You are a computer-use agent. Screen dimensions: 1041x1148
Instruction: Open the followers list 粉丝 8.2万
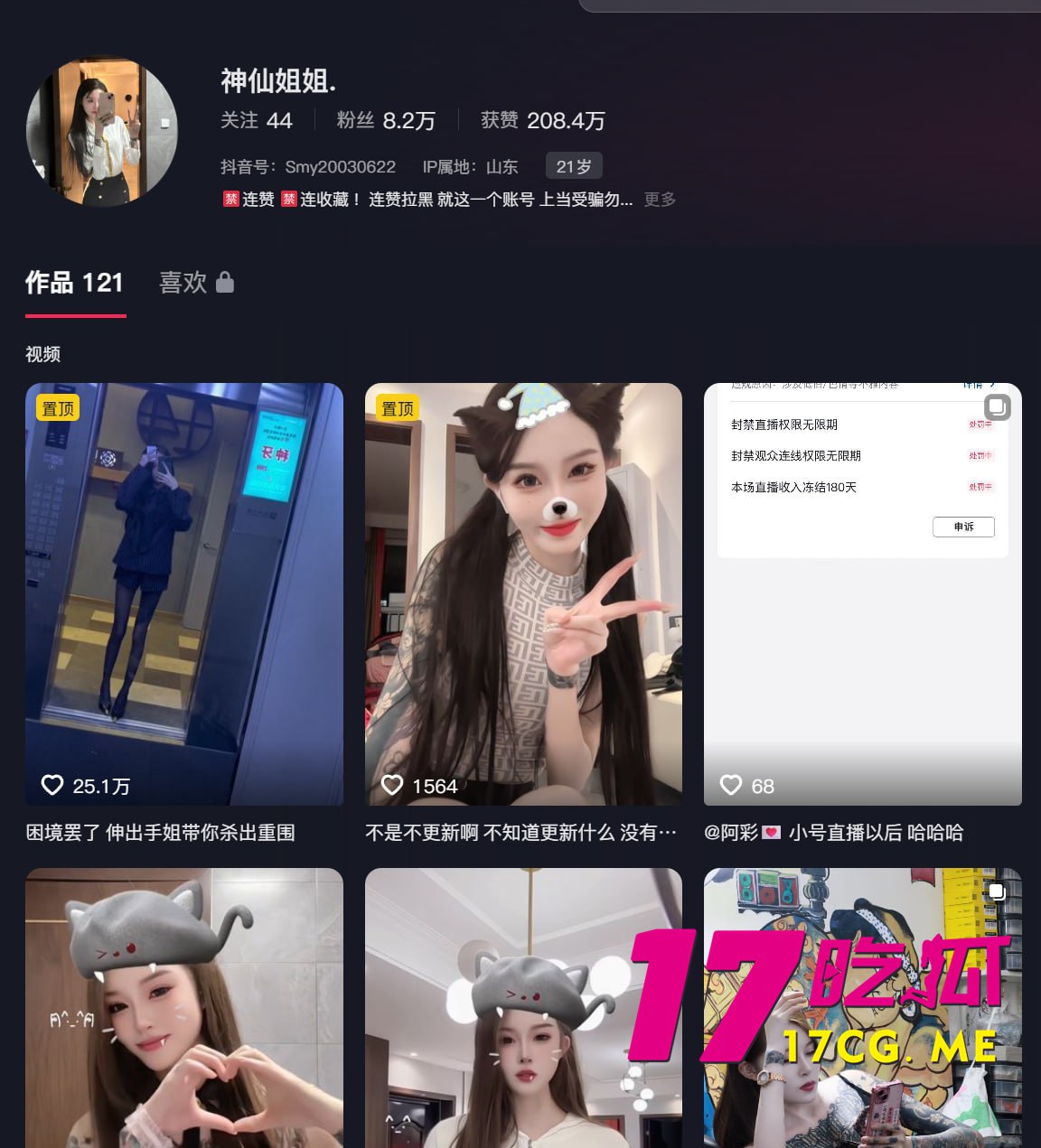click(386, 120)
